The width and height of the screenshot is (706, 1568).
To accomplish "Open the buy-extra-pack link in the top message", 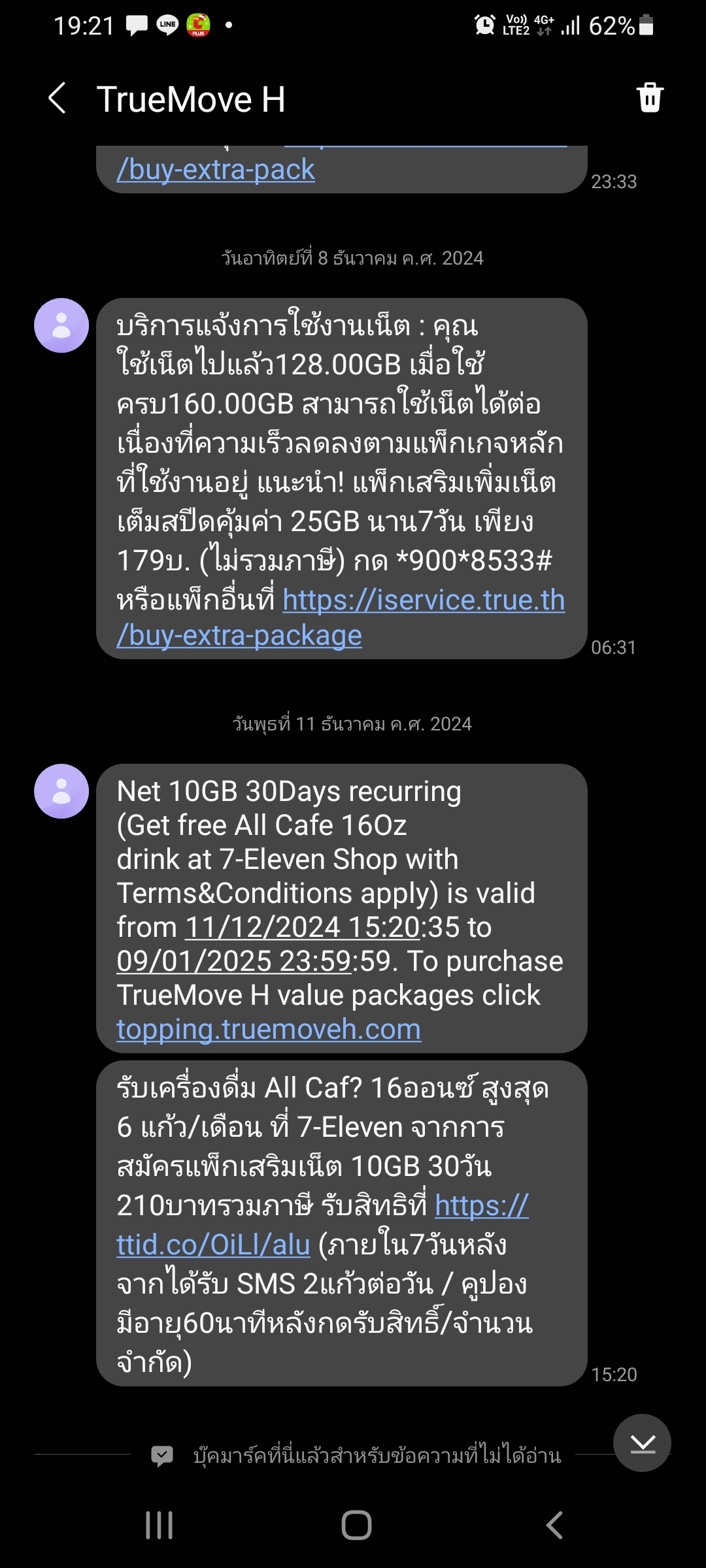I will point(216,170).
